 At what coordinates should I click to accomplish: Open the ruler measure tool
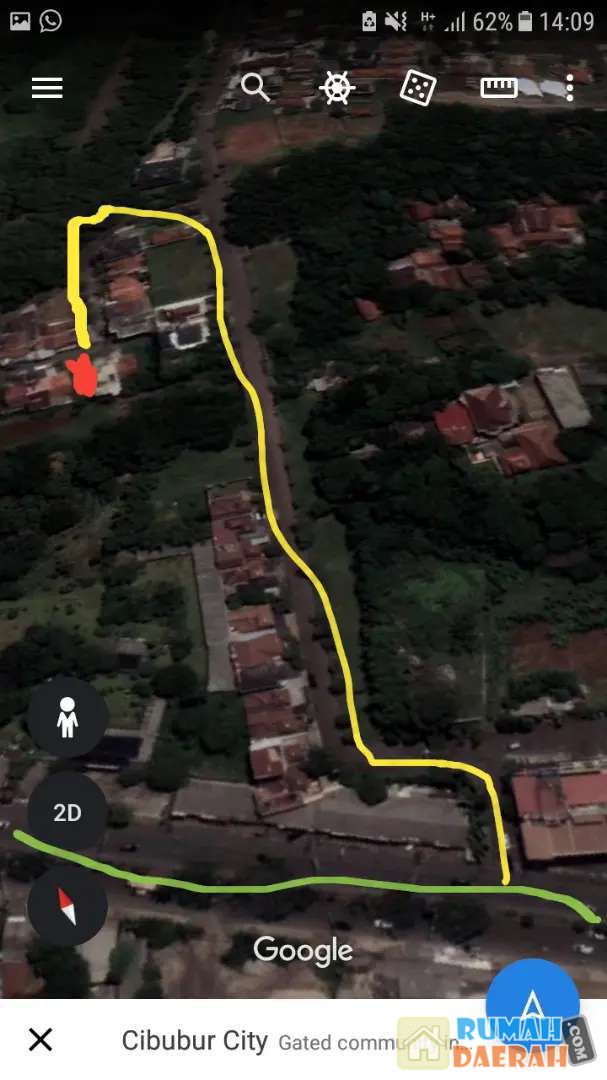(498, 88)
